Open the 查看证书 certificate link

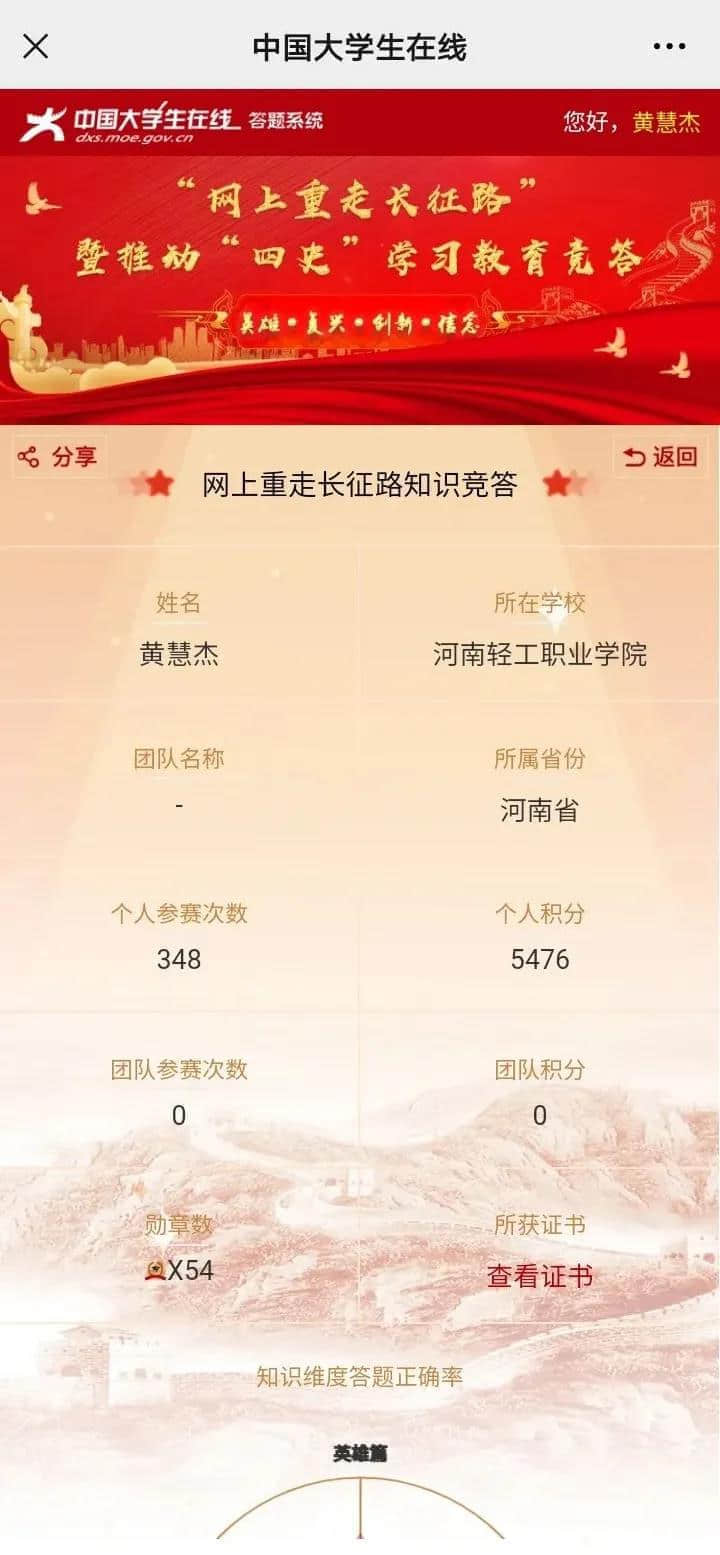[539, 1276]
